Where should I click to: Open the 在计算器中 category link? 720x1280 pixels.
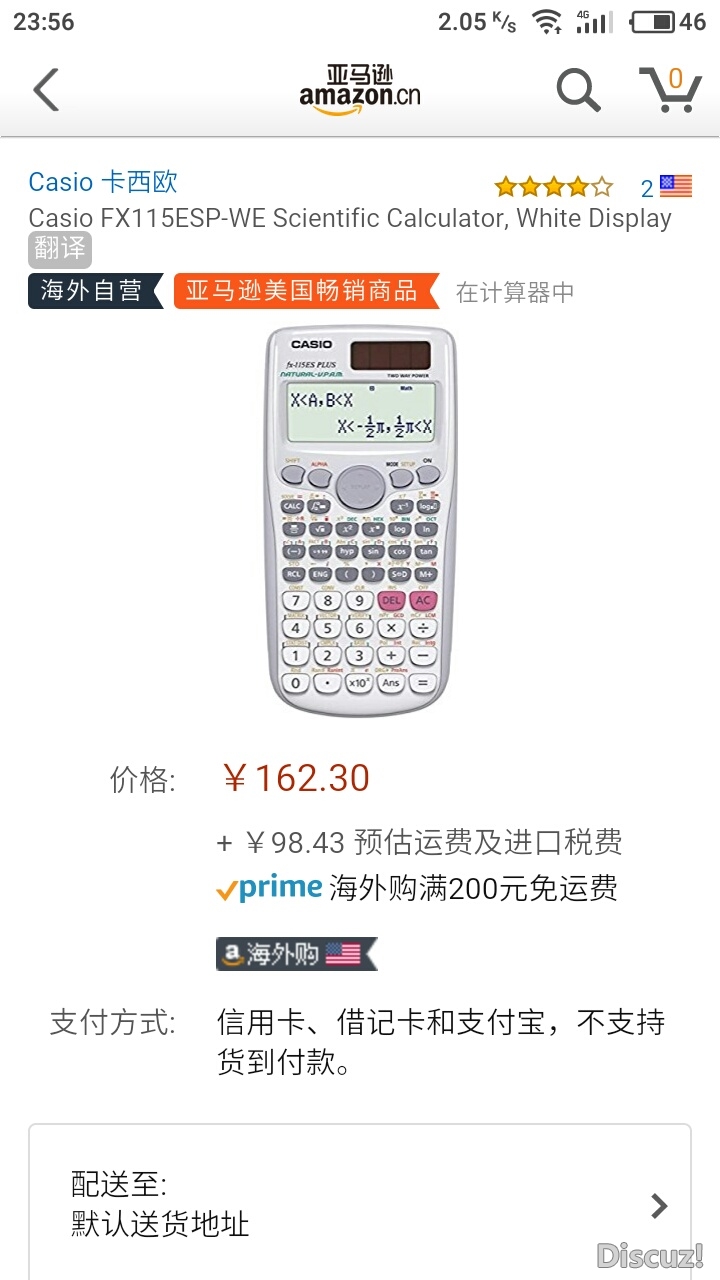[x=515, y=292]
